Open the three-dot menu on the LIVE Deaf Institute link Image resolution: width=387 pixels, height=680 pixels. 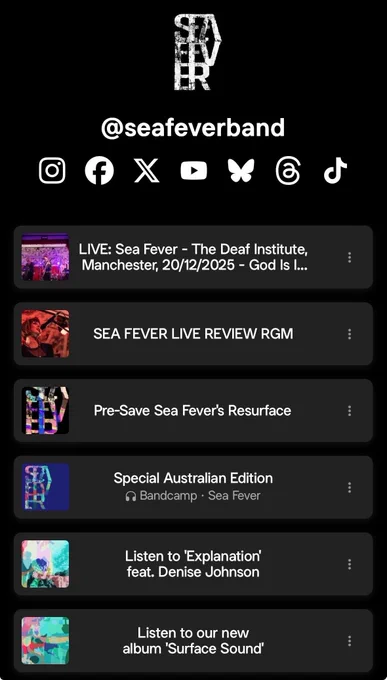[x=349, y=257]
